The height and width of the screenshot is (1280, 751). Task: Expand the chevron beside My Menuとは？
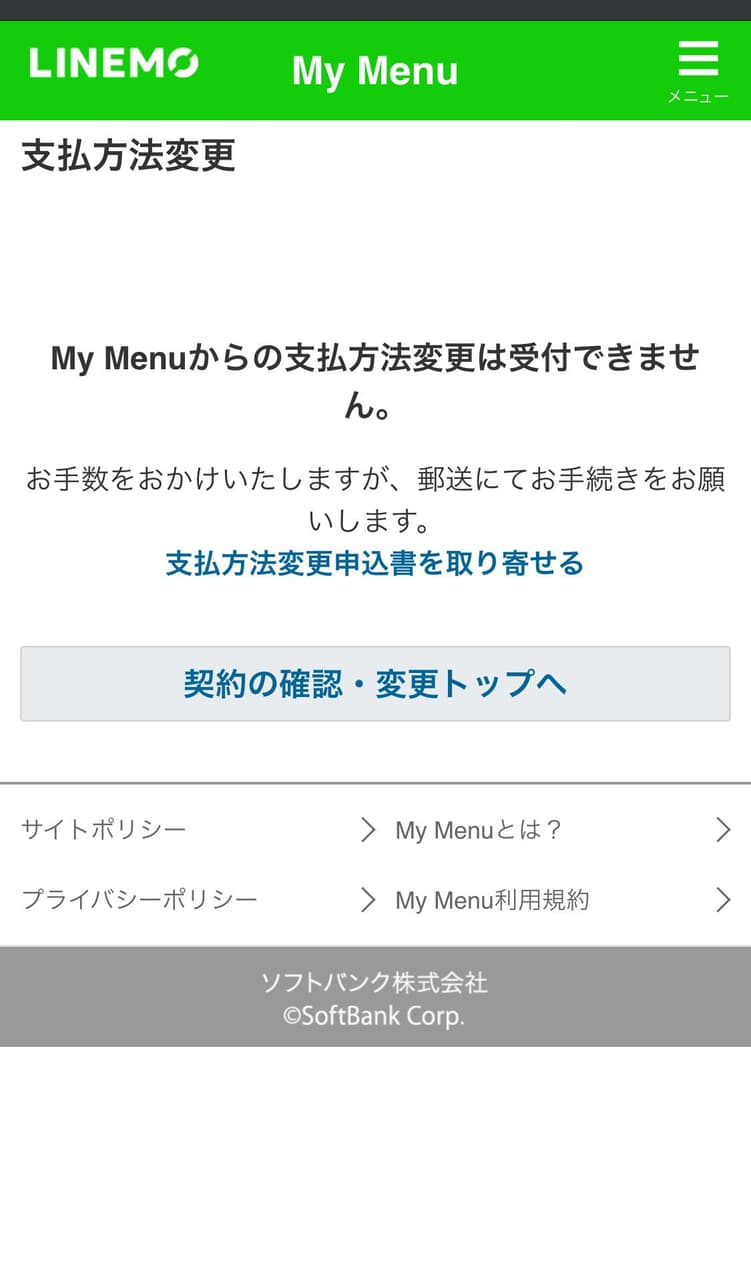[723, 829]
